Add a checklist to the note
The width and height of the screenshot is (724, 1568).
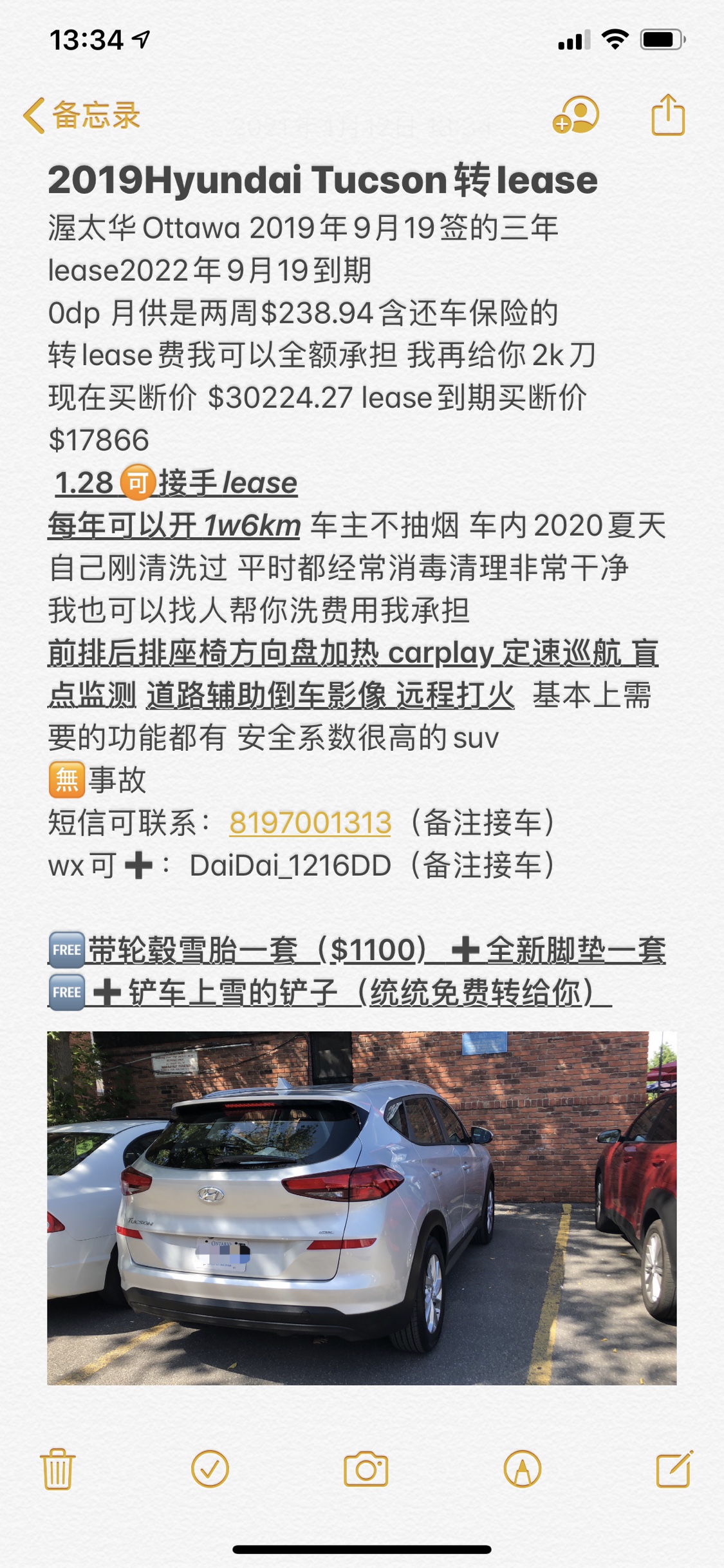pyautogui.click(x=210, y=1469)
